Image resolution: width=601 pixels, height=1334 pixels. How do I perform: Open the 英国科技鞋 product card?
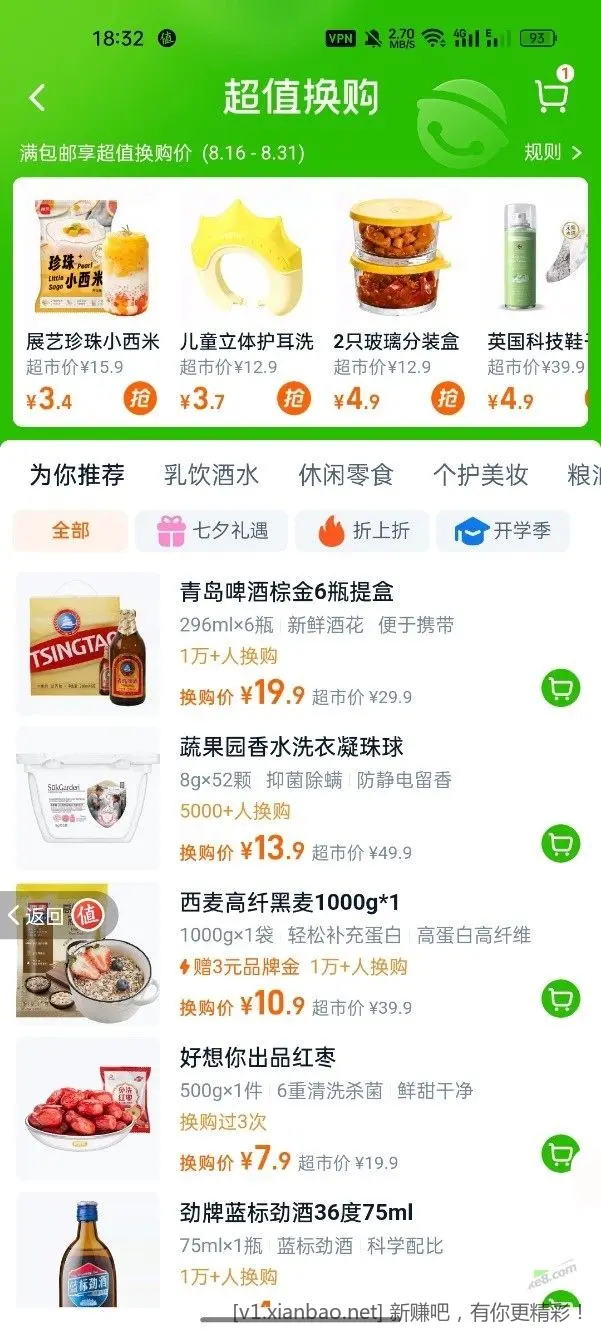[x=535, y=300]
